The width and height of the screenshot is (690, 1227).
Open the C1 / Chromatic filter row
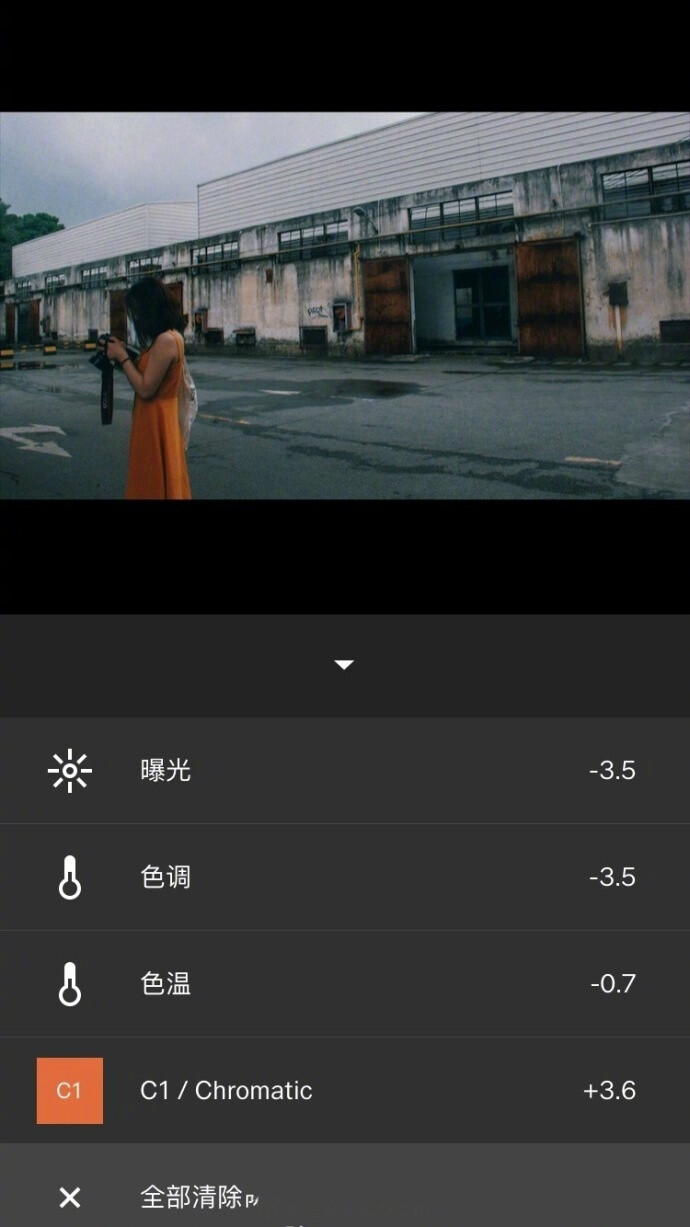[x=344, y=1091]
